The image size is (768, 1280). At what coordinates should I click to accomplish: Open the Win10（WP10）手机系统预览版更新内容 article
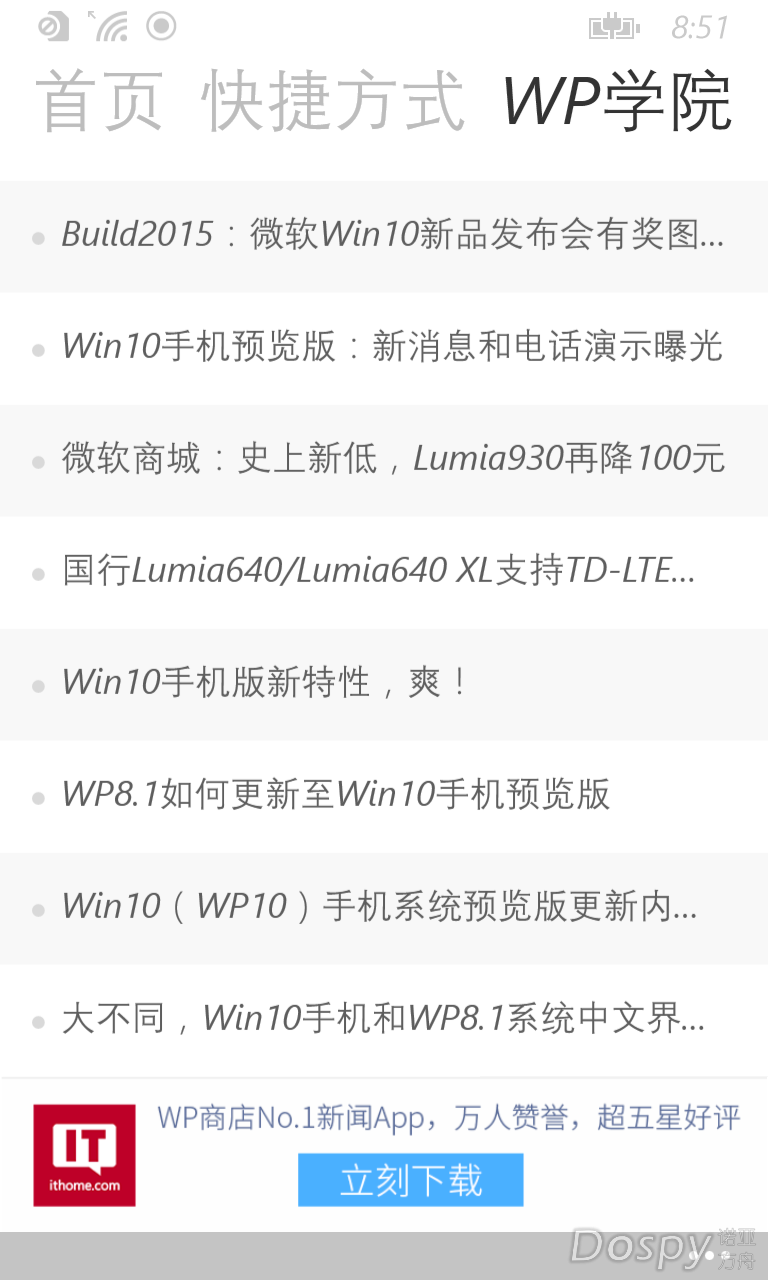380,908
